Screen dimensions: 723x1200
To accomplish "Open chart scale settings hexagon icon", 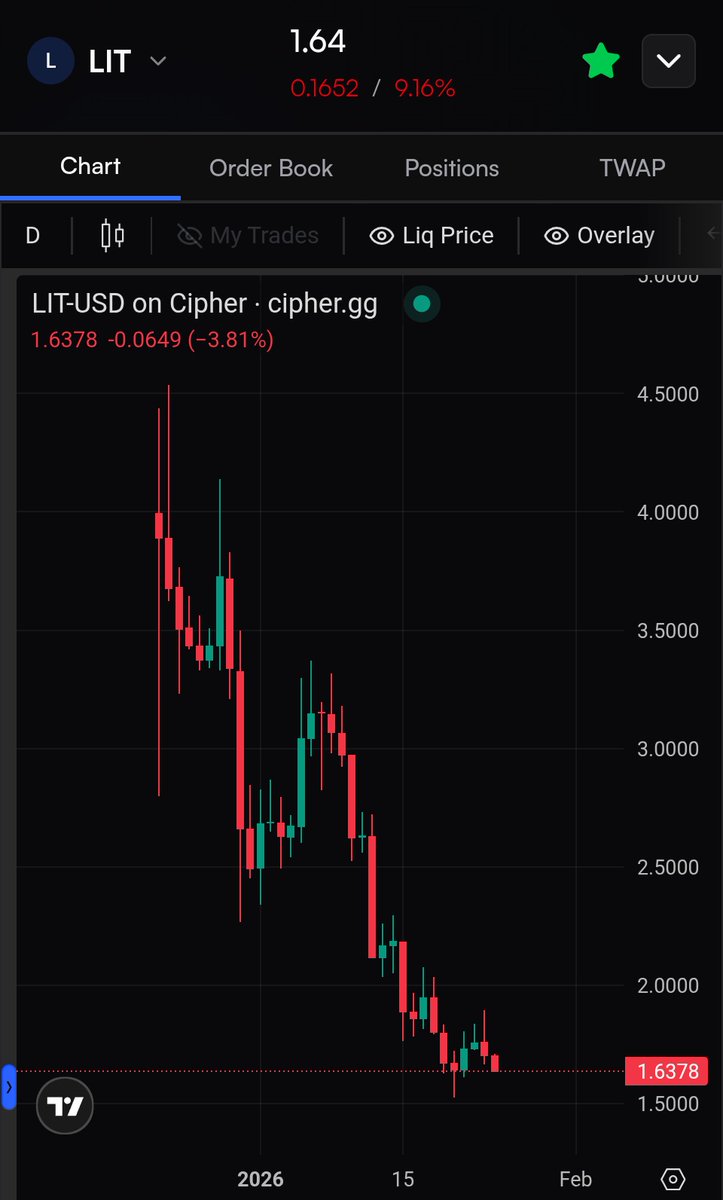I will click(674, 1179).
